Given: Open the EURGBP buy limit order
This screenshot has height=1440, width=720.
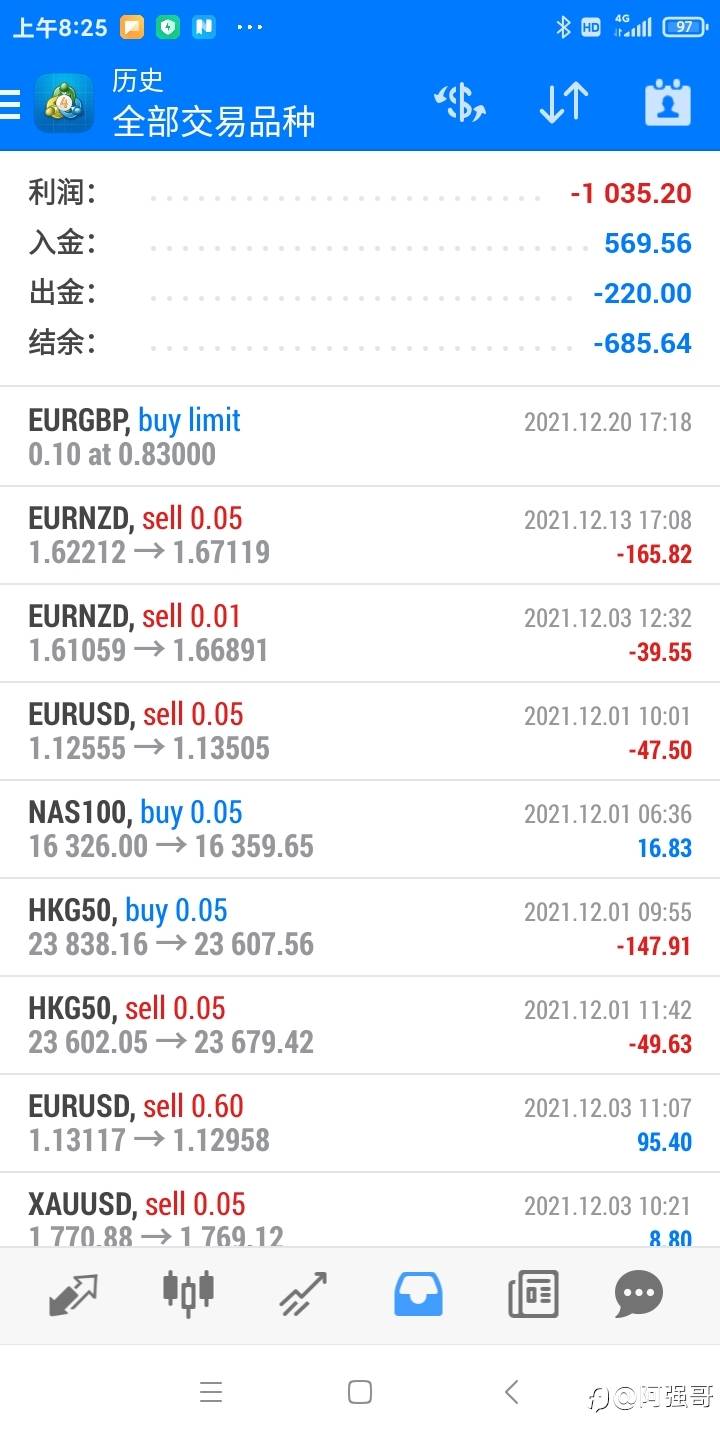Looking at the screenshot, I should pos(360,437).
